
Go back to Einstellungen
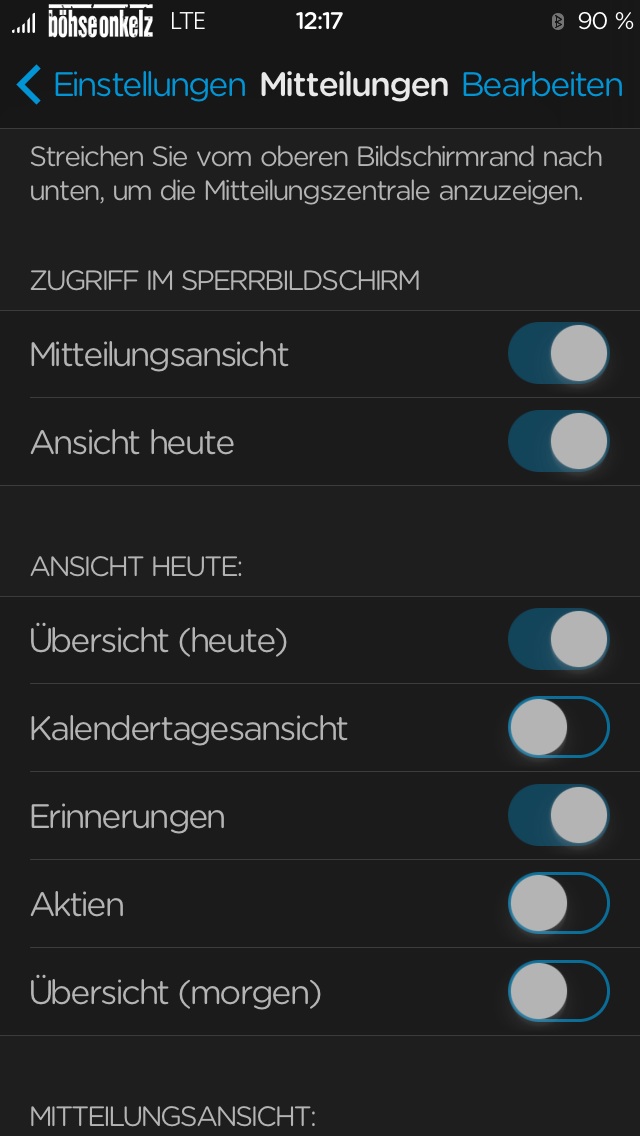tap(132, 85)
